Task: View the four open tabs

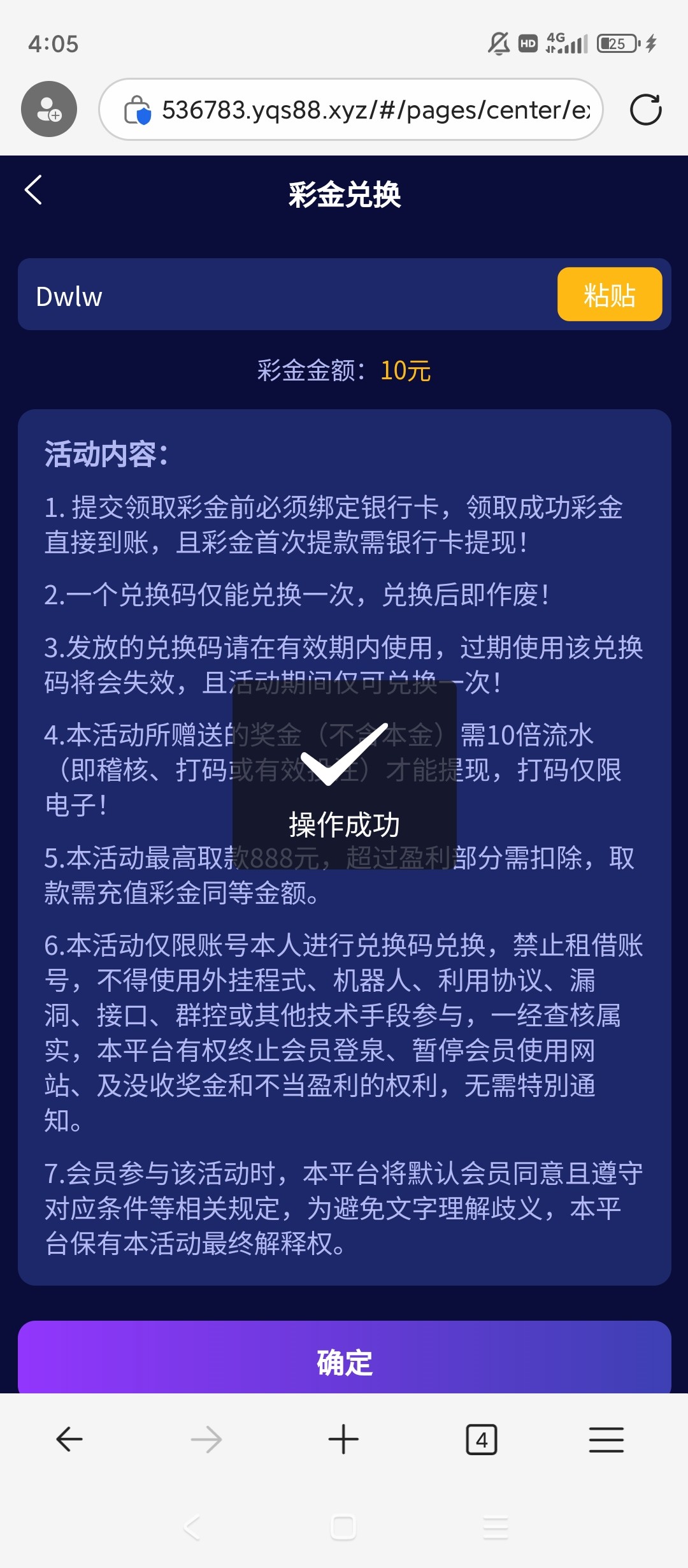Action: [481, 1439]
